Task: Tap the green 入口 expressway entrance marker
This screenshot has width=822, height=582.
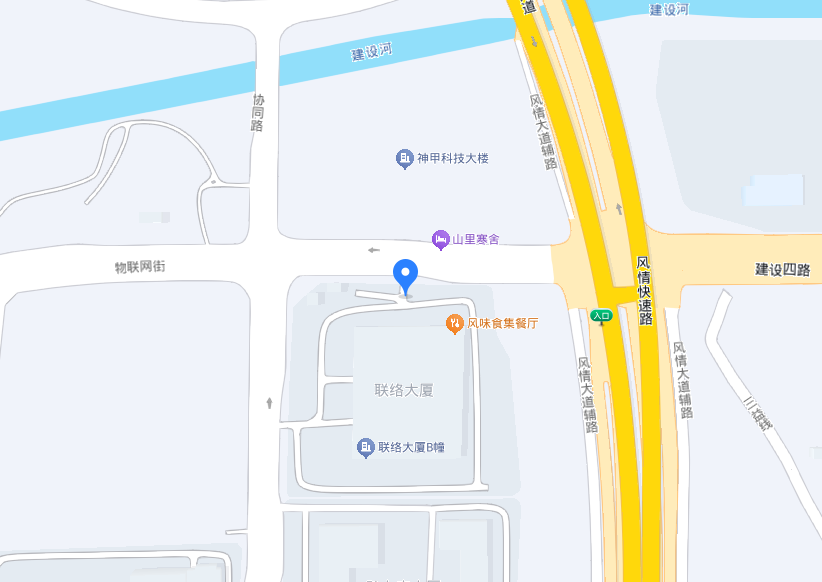Action: (601, 316)
